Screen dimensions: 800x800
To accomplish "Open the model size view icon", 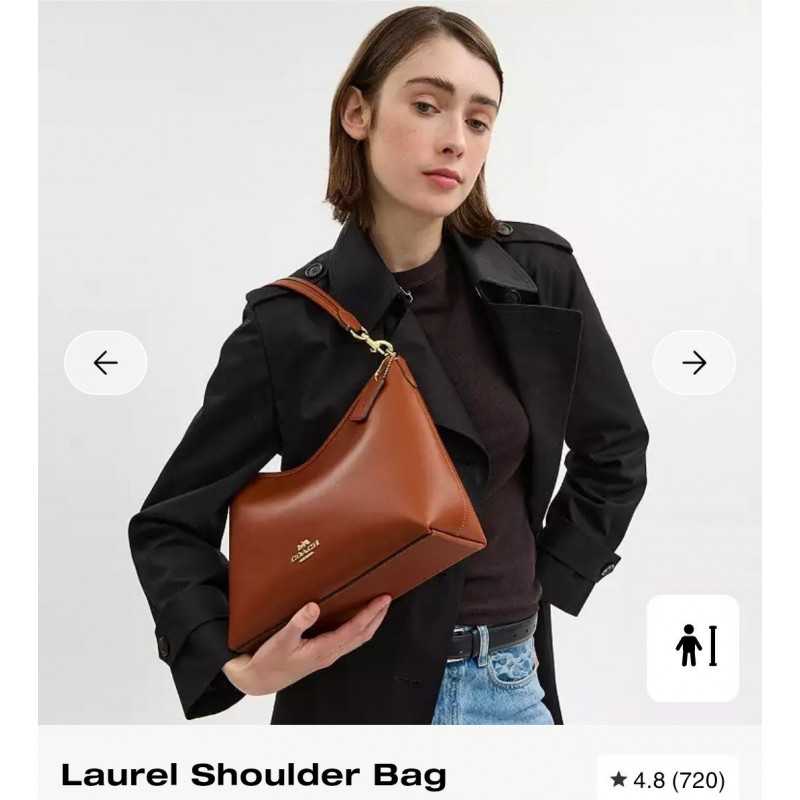I will (x=692, y=648).
